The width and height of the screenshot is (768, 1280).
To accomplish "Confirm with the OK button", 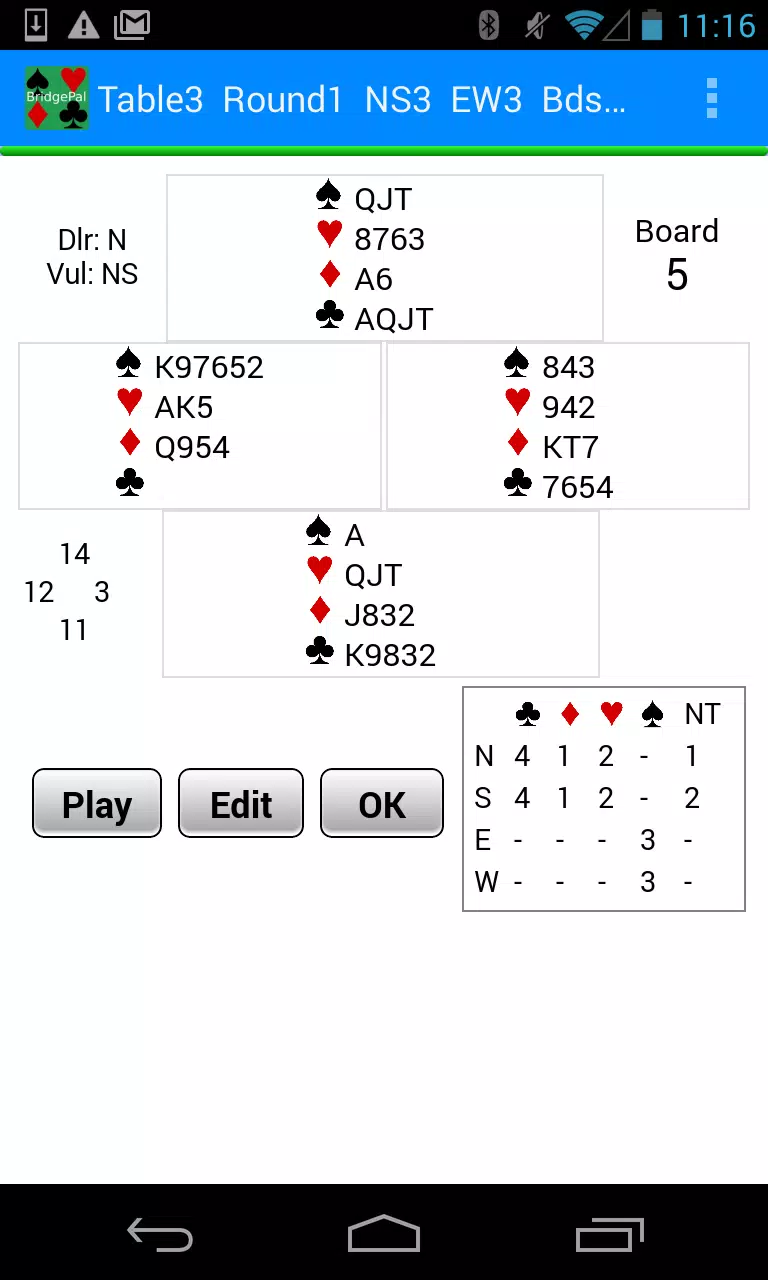I will click(382, 803).
